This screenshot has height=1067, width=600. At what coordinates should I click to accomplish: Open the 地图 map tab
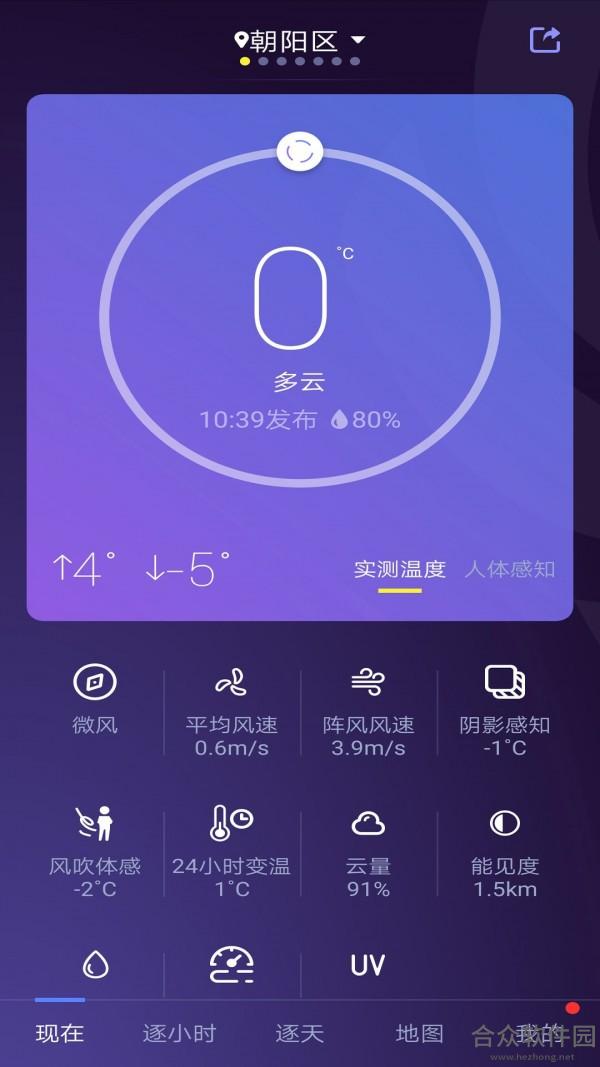point(420,1034)
